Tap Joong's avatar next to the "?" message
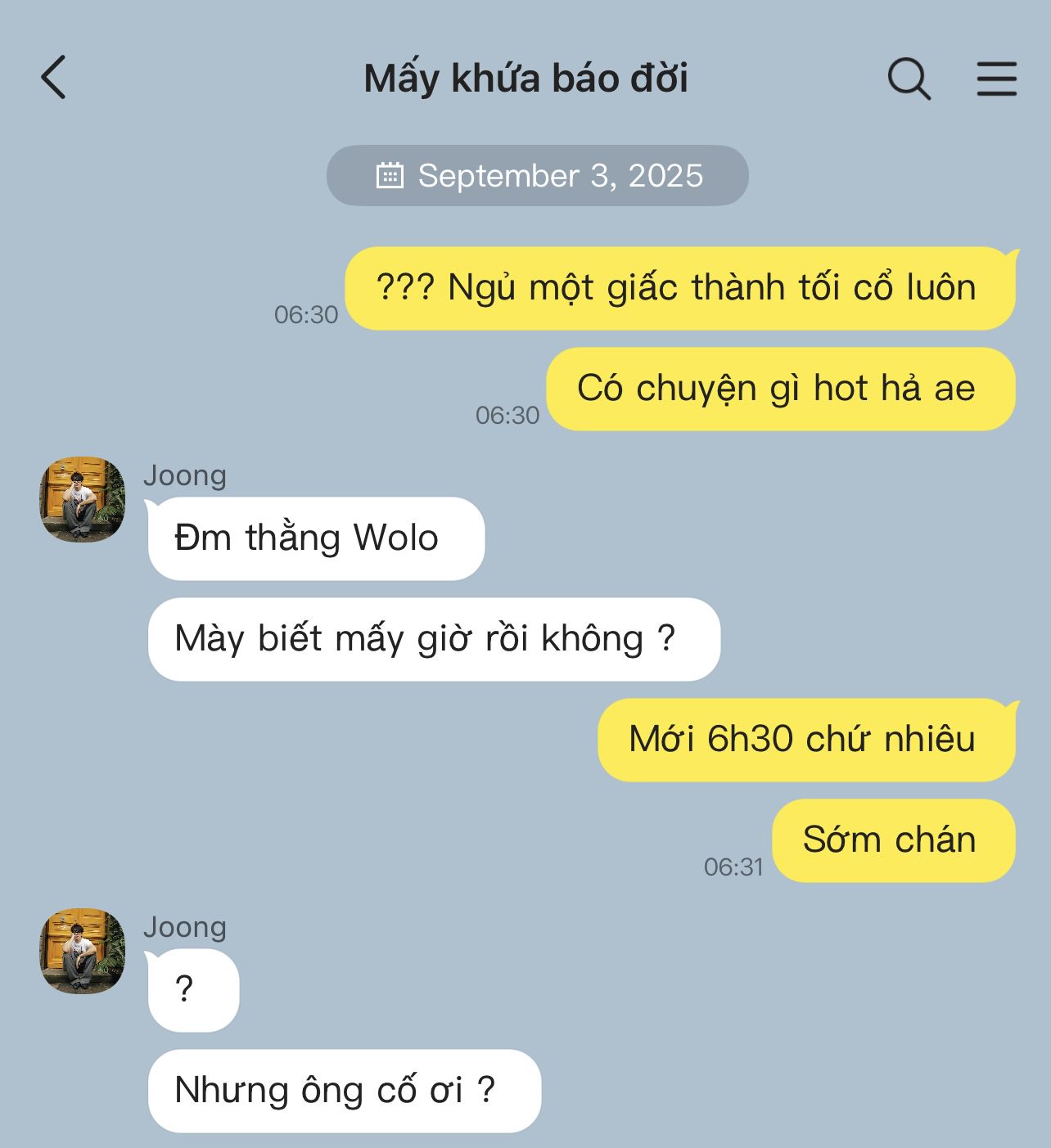The image size is (1051, 1148). coord(83,951)
